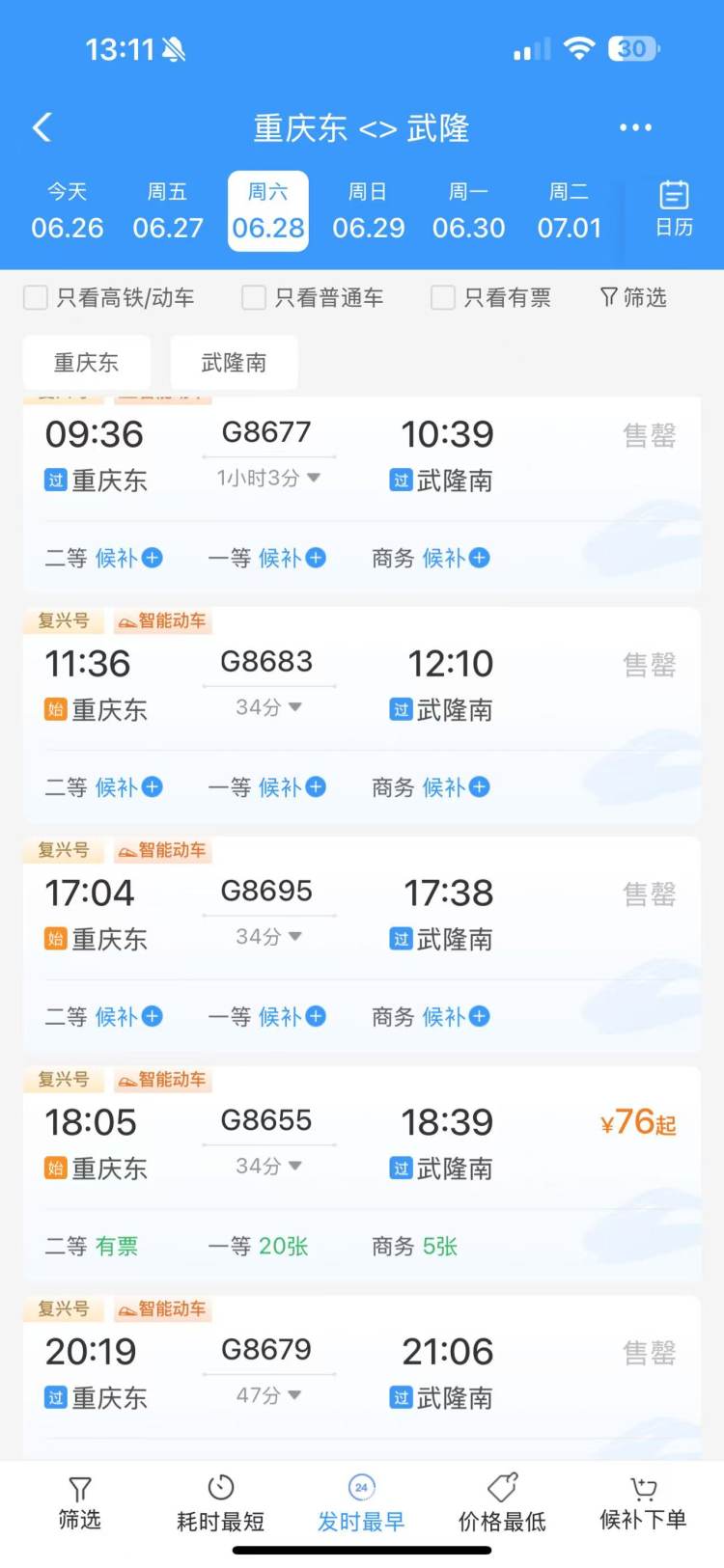The height and width of the screenshot is (1568, 724).
Task: Enable the 只看普通车 checkbox
Action: [x=254, y=297]
